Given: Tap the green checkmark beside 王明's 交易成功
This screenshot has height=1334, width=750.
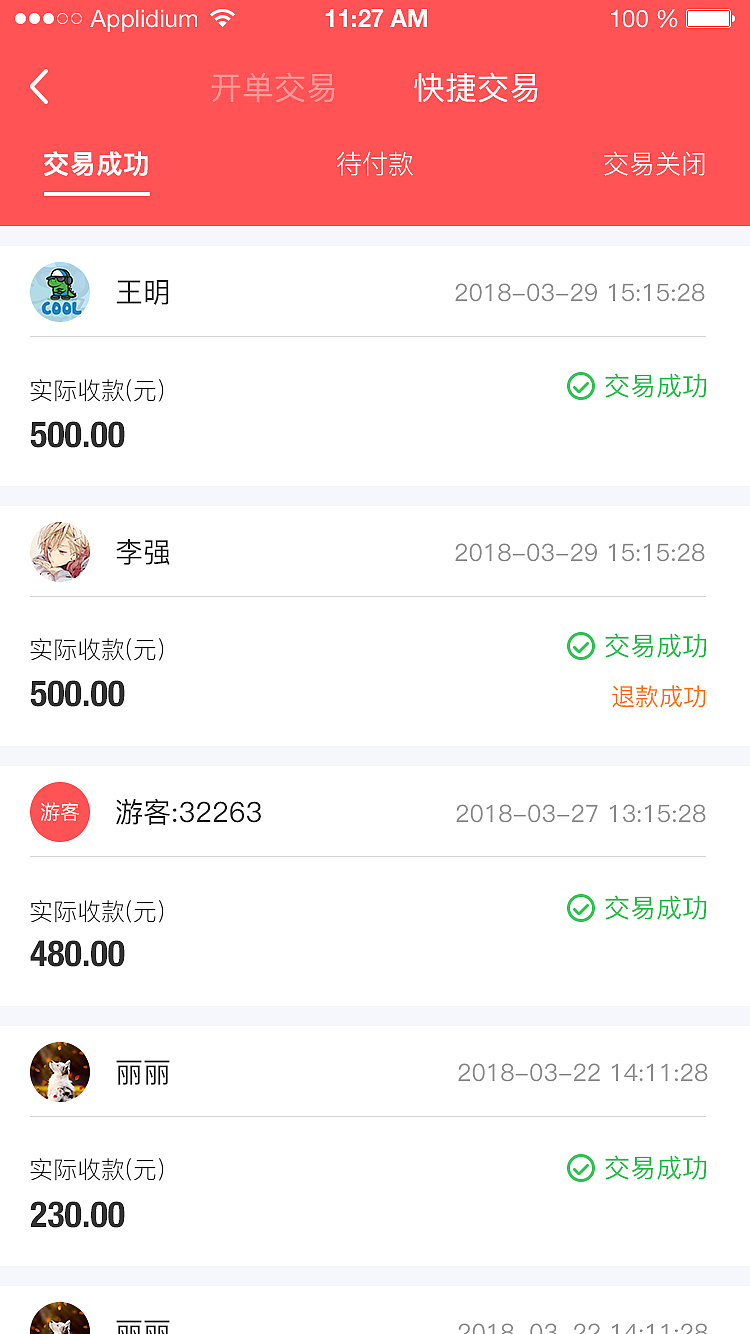Looking at the screenshot, I should 581,386.
